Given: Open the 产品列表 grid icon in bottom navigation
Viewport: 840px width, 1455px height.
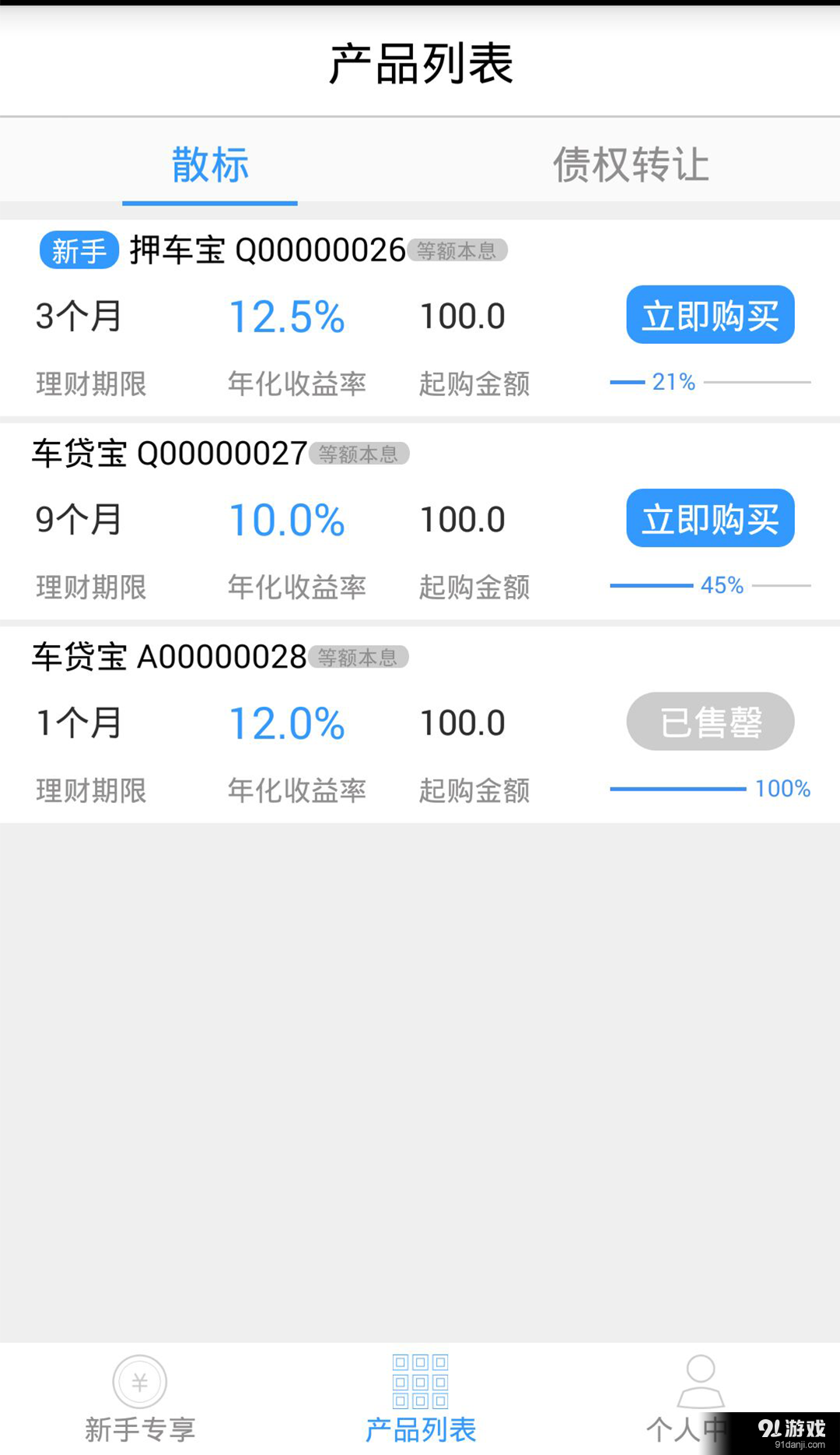Looking at the screenshot, I should [420, 1387].
